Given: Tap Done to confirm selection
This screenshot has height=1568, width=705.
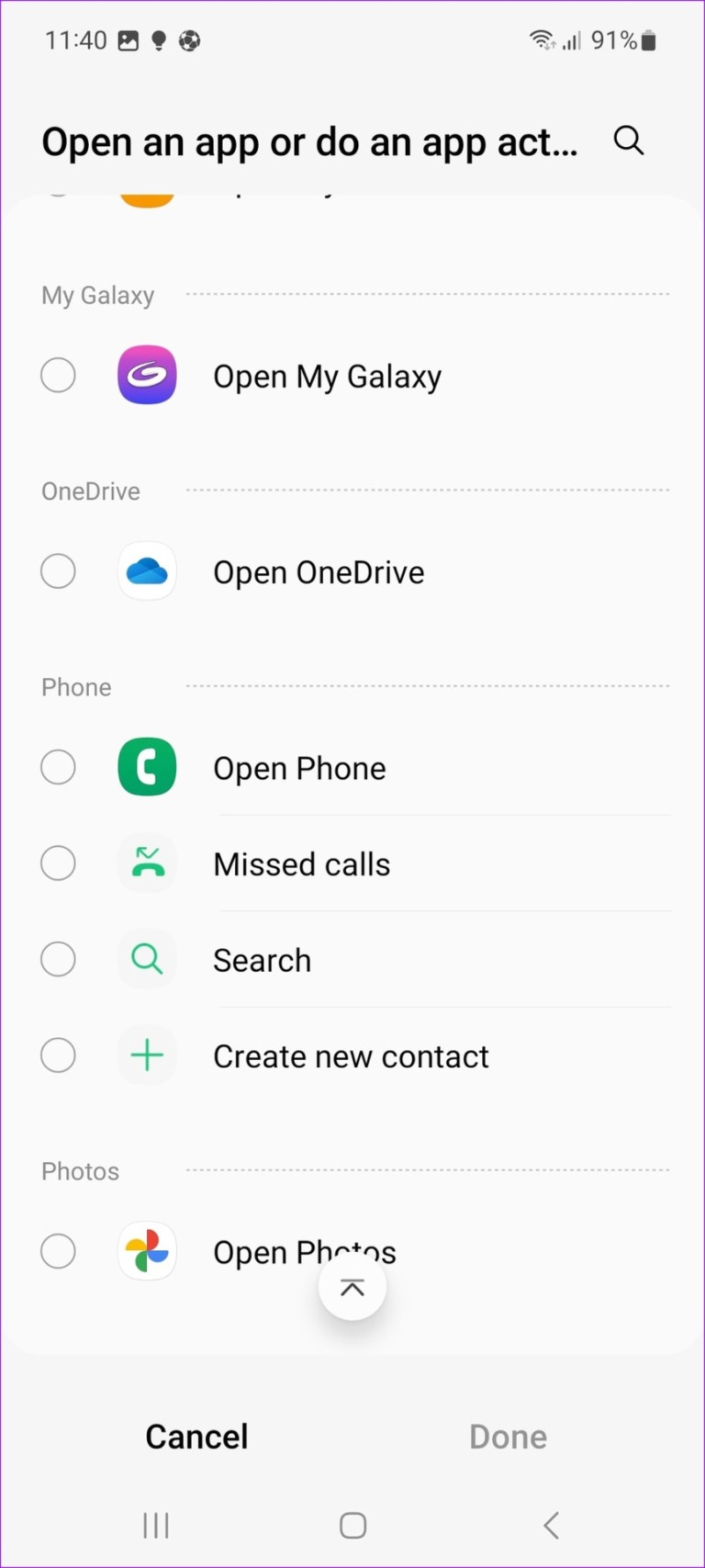Looking at the screenshot, I should pyautogui.click(x=508, y=1436).
